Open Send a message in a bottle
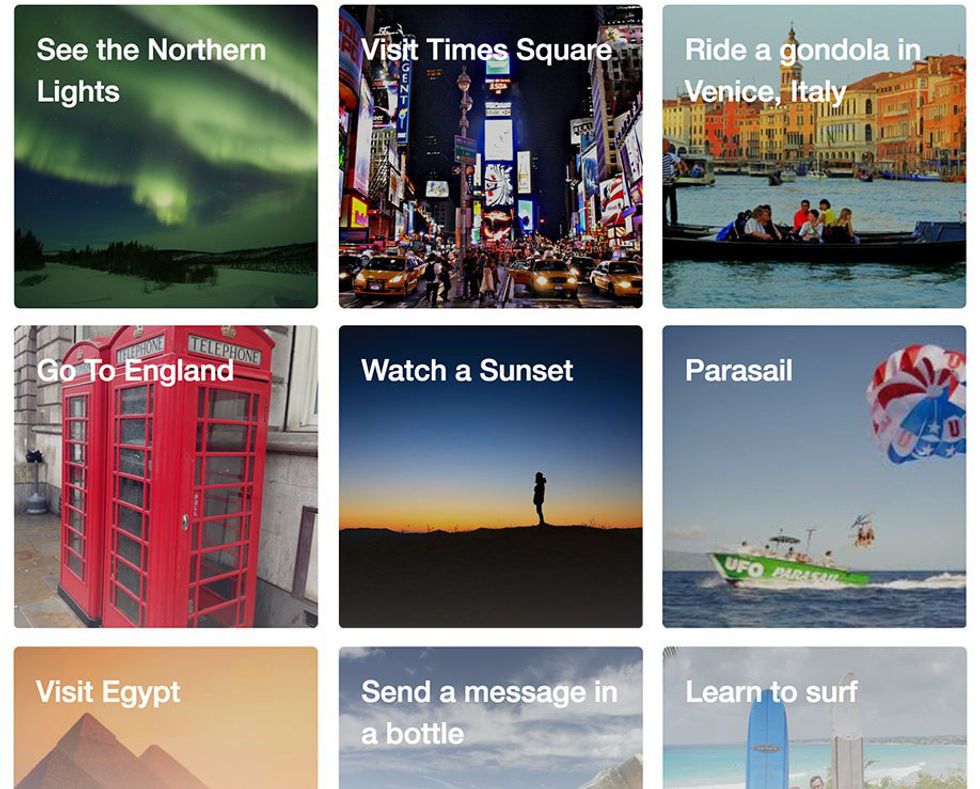The width and height of the screenshot is (980, 789). tap(490, 718)
